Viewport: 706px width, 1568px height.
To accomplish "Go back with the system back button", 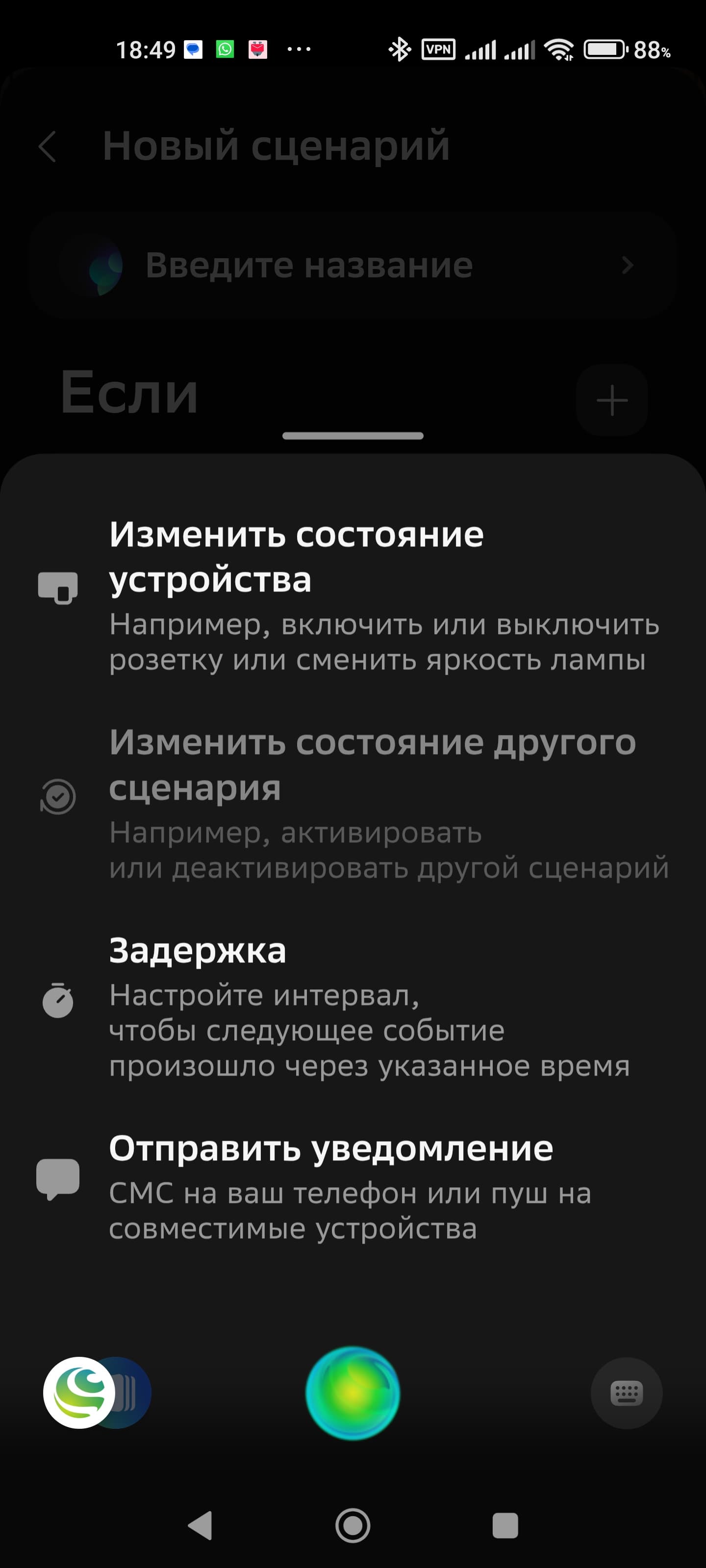I will pos(201,1525).
